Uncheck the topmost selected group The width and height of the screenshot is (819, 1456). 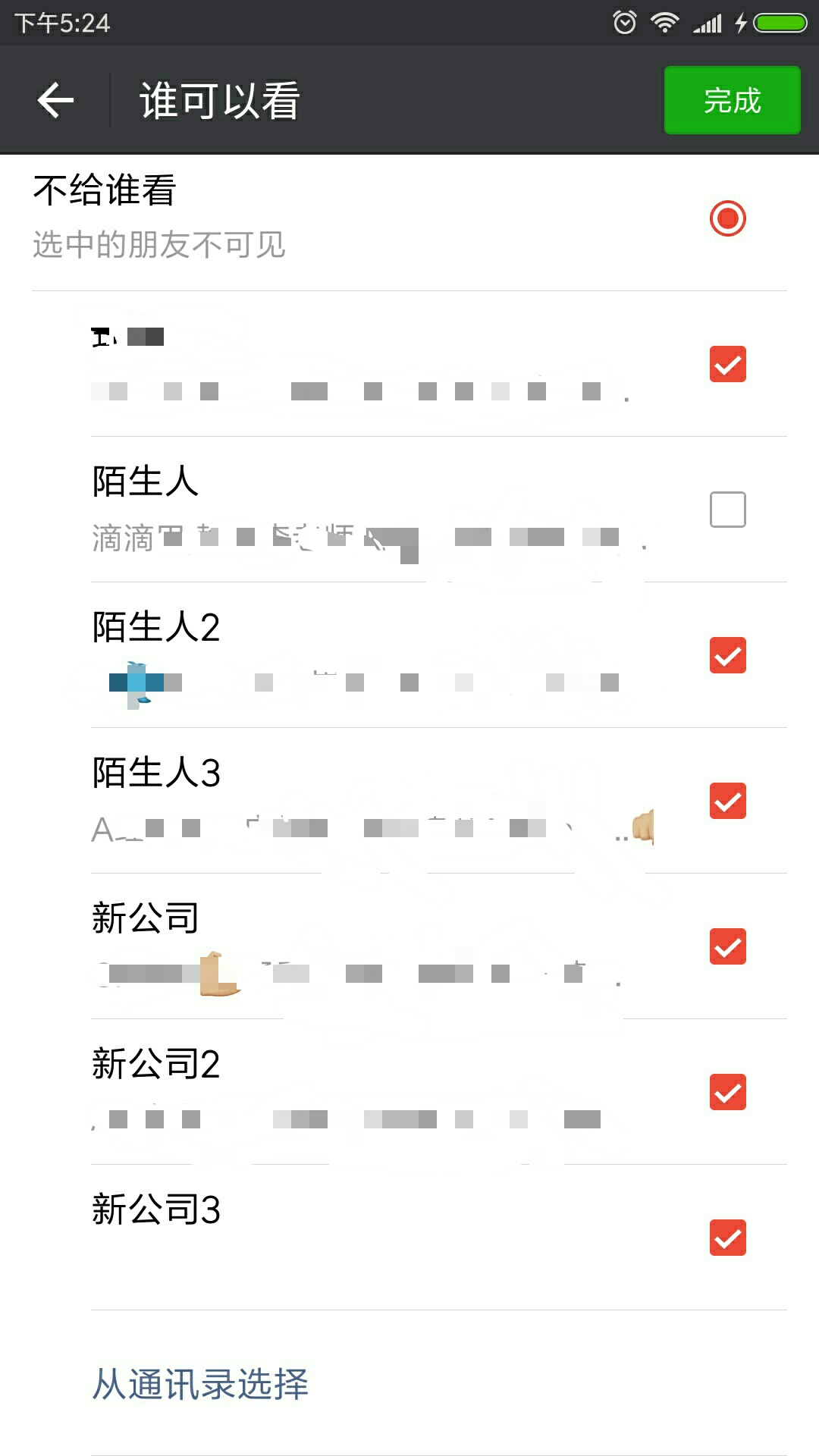click(x=726, y=365)
